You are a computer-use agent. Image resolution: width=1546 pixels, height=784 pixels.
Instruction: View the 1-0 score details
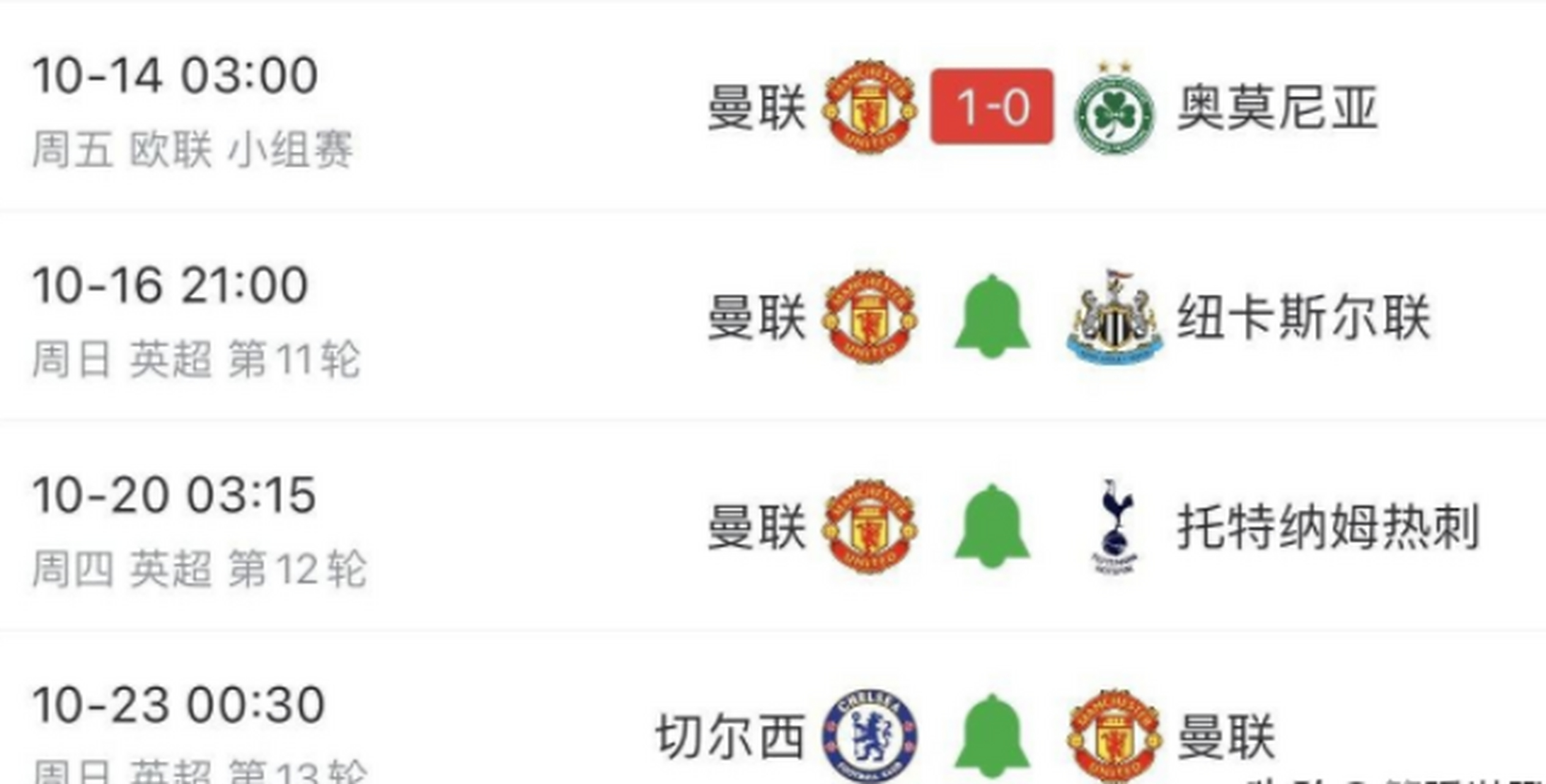coord(992,107)
